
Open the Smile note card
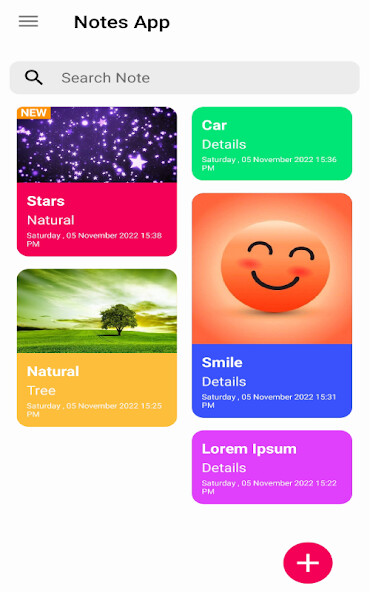272,305
